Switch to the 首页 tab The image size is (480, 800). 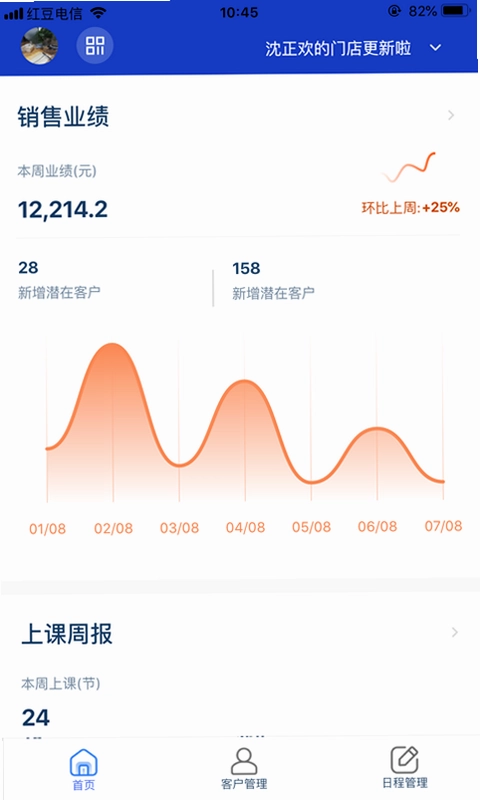83,769
